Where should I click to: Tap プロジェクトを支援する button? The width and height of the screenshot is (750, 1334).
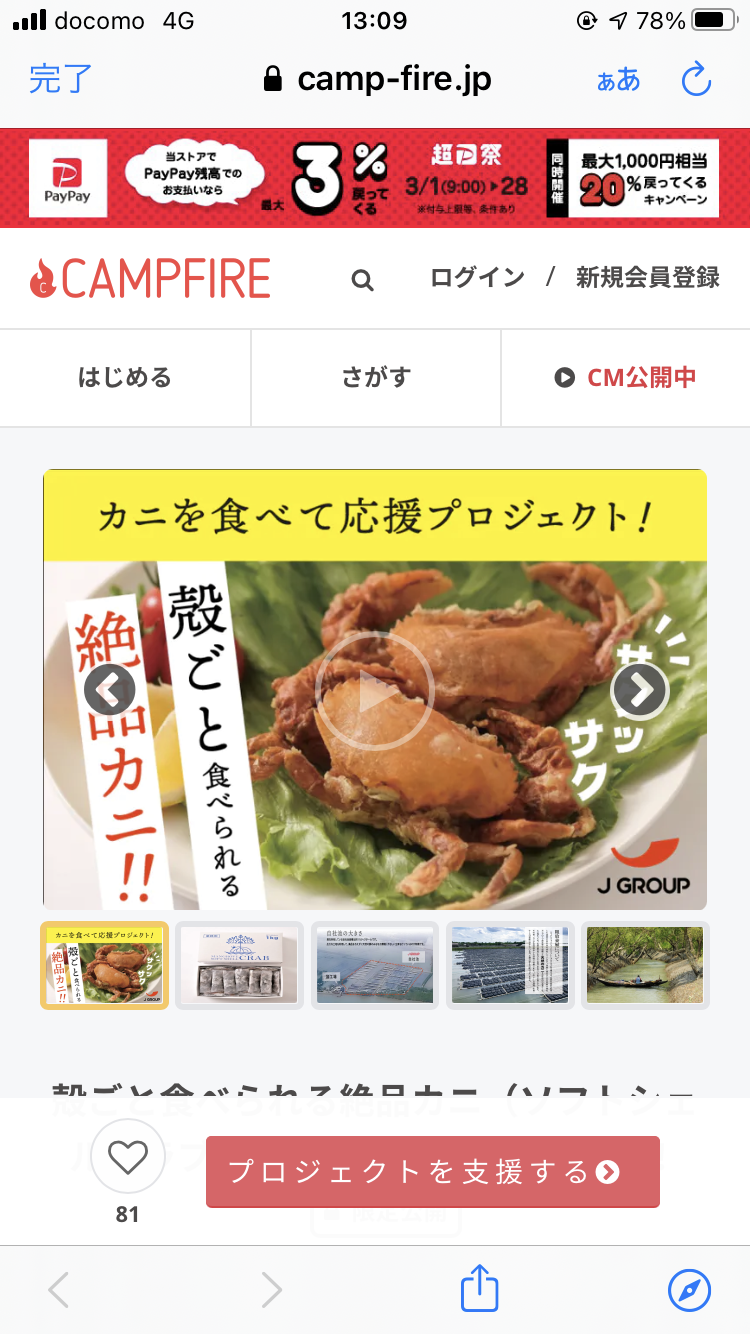coord(432,1171)
